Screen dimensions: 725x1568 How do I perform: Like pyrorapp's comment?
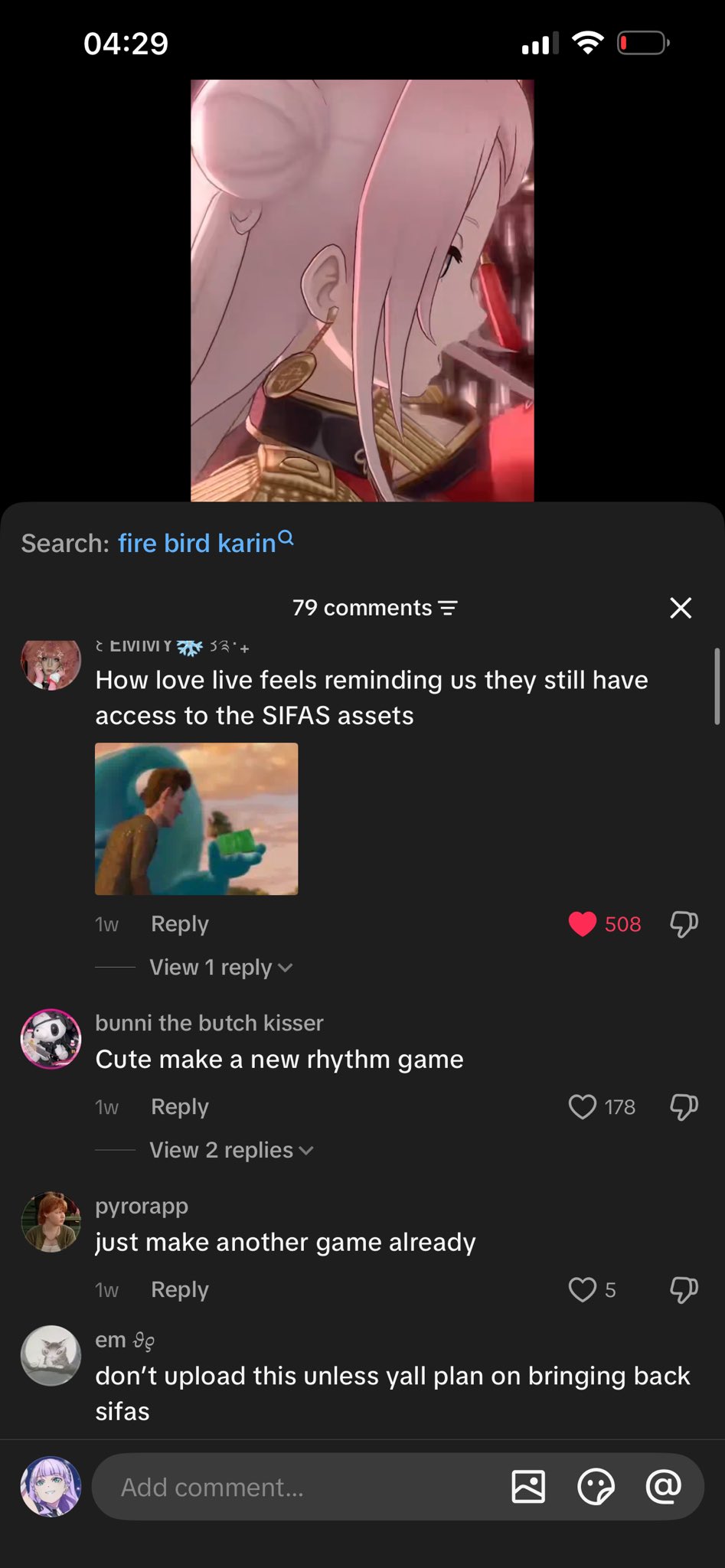582,1290
